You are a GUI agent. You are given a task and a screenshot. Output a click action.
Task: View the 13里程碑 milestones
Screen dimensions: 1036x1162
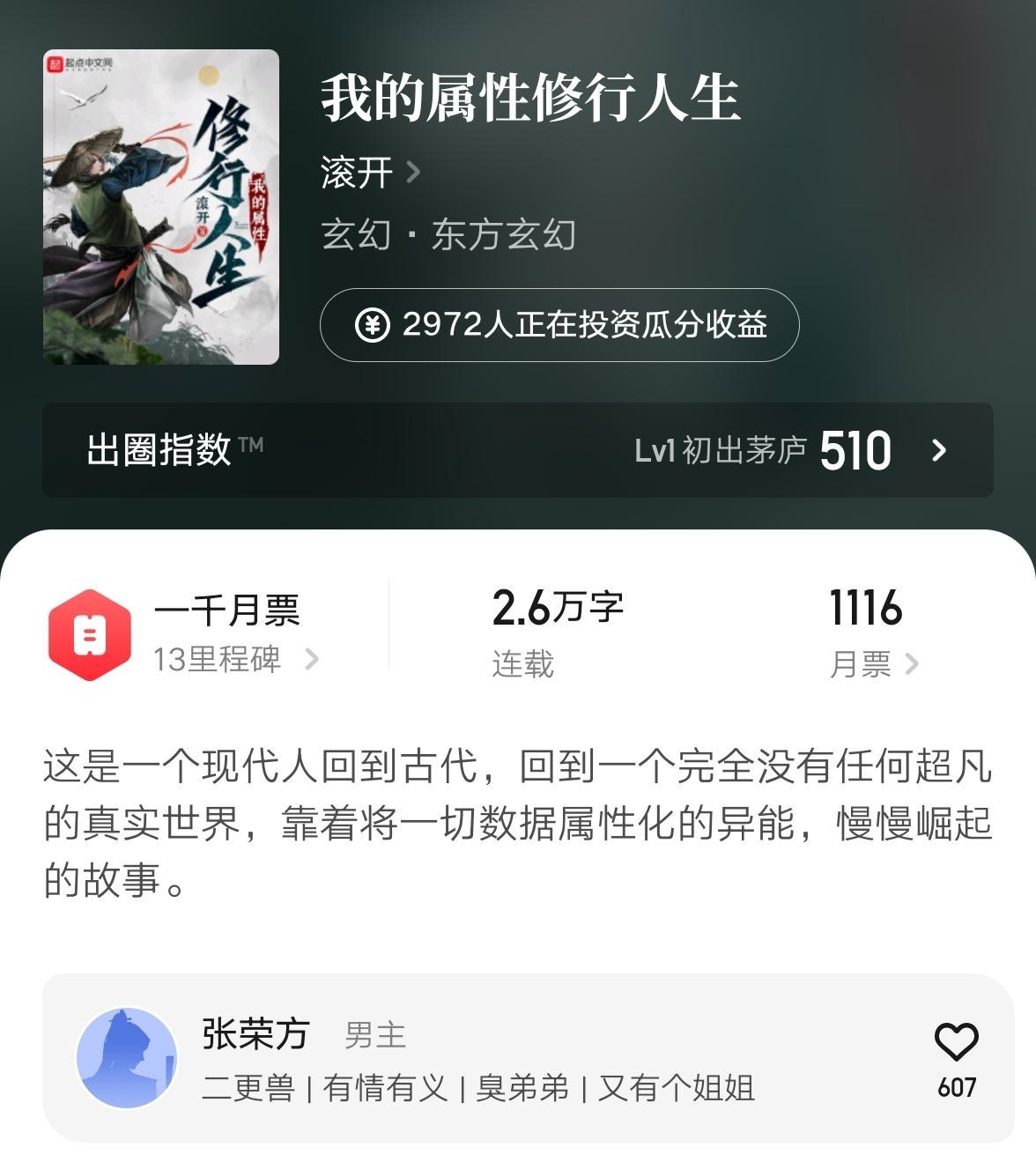point(235,659)
